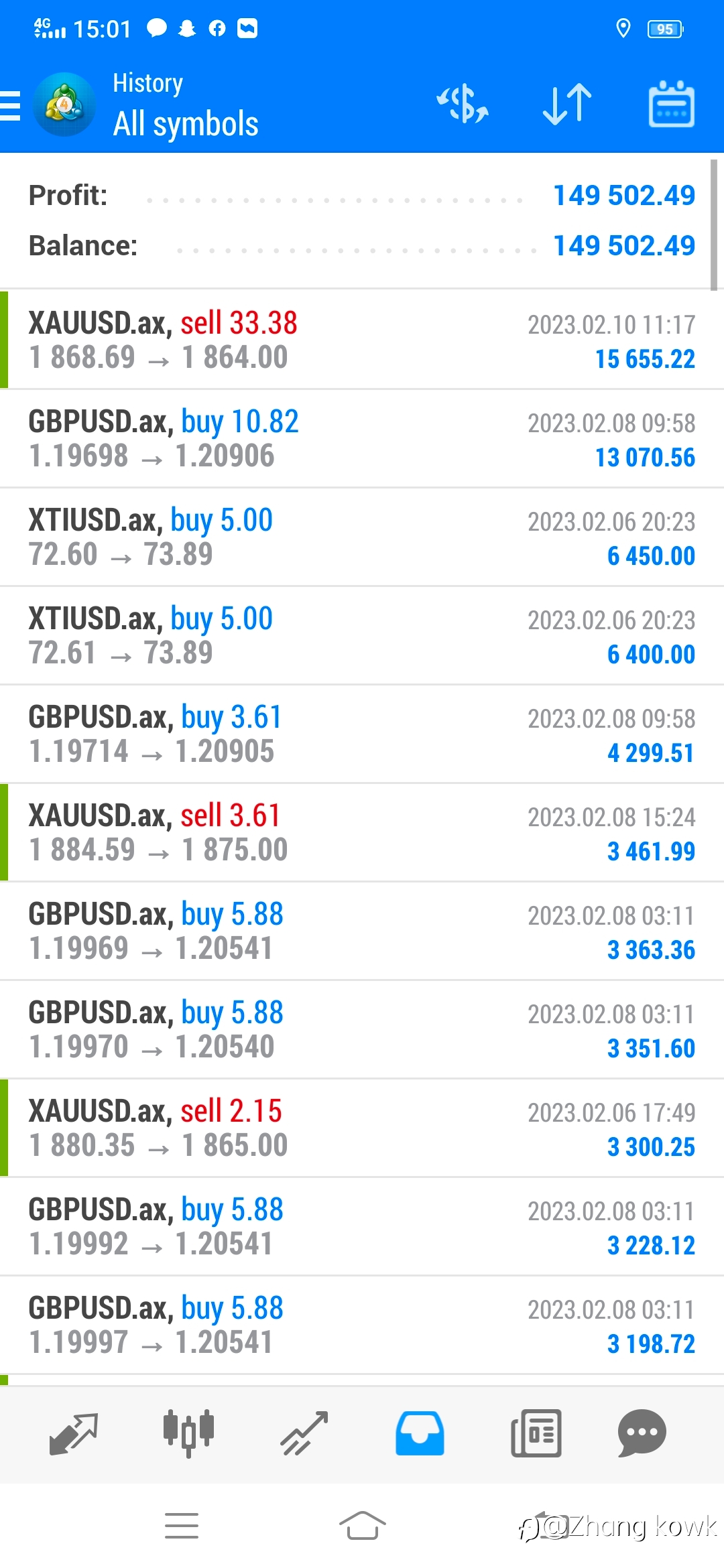Image resolution: width=724 pixels, height=1568 pixels.
Task: View the XAUUSD.ax sell 2.15 trade
Action: (x=362, y=1128)
